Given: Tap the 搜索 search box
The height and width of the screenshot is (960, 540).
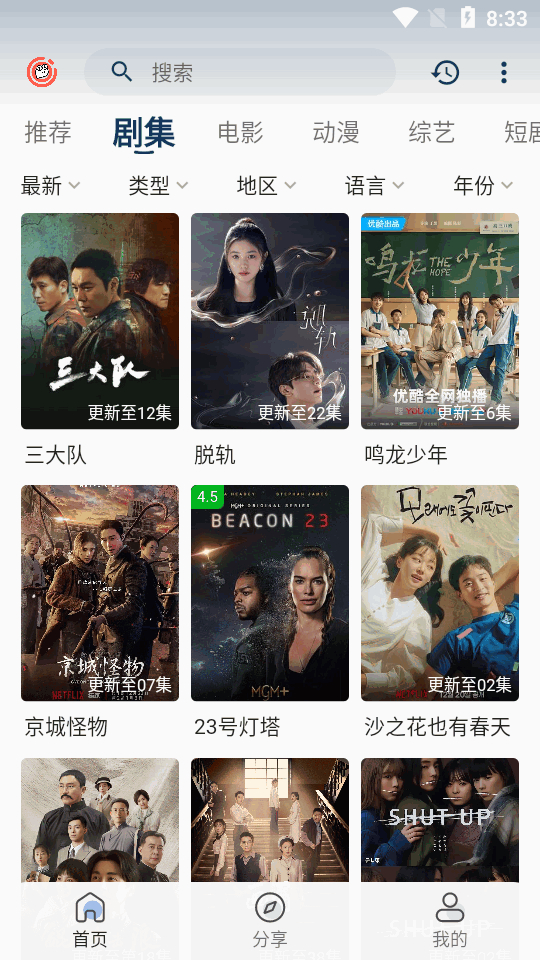Looking at the screenshot, I should [239, 72].
